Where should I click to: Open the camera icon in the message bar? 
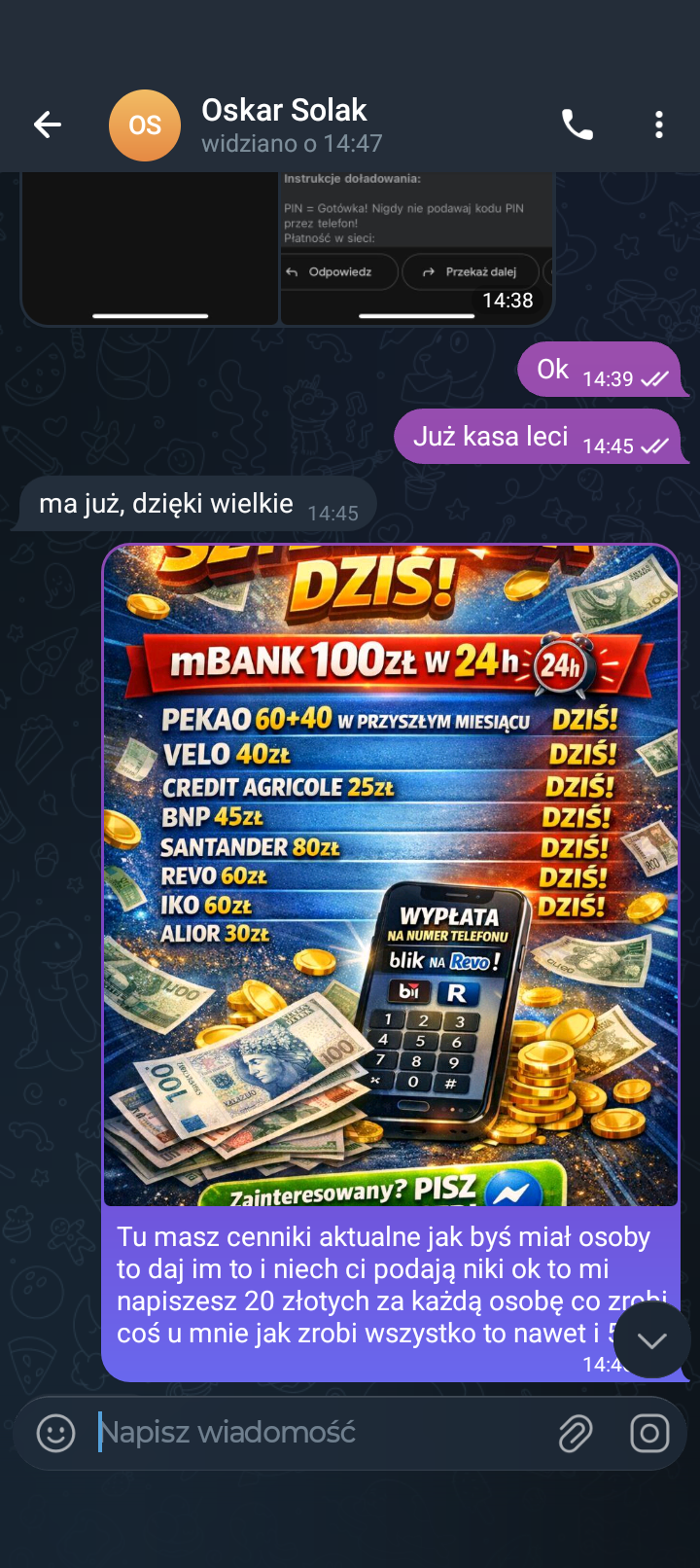tap(649, 1433)
